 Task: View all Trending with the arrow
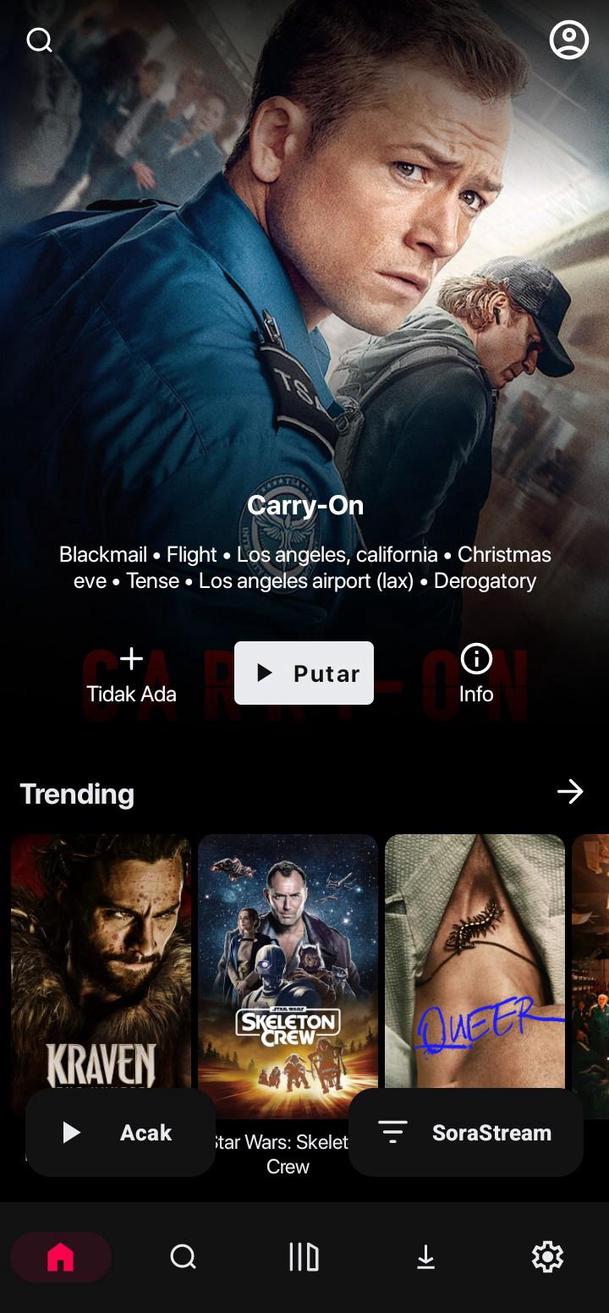click(570, 792)
